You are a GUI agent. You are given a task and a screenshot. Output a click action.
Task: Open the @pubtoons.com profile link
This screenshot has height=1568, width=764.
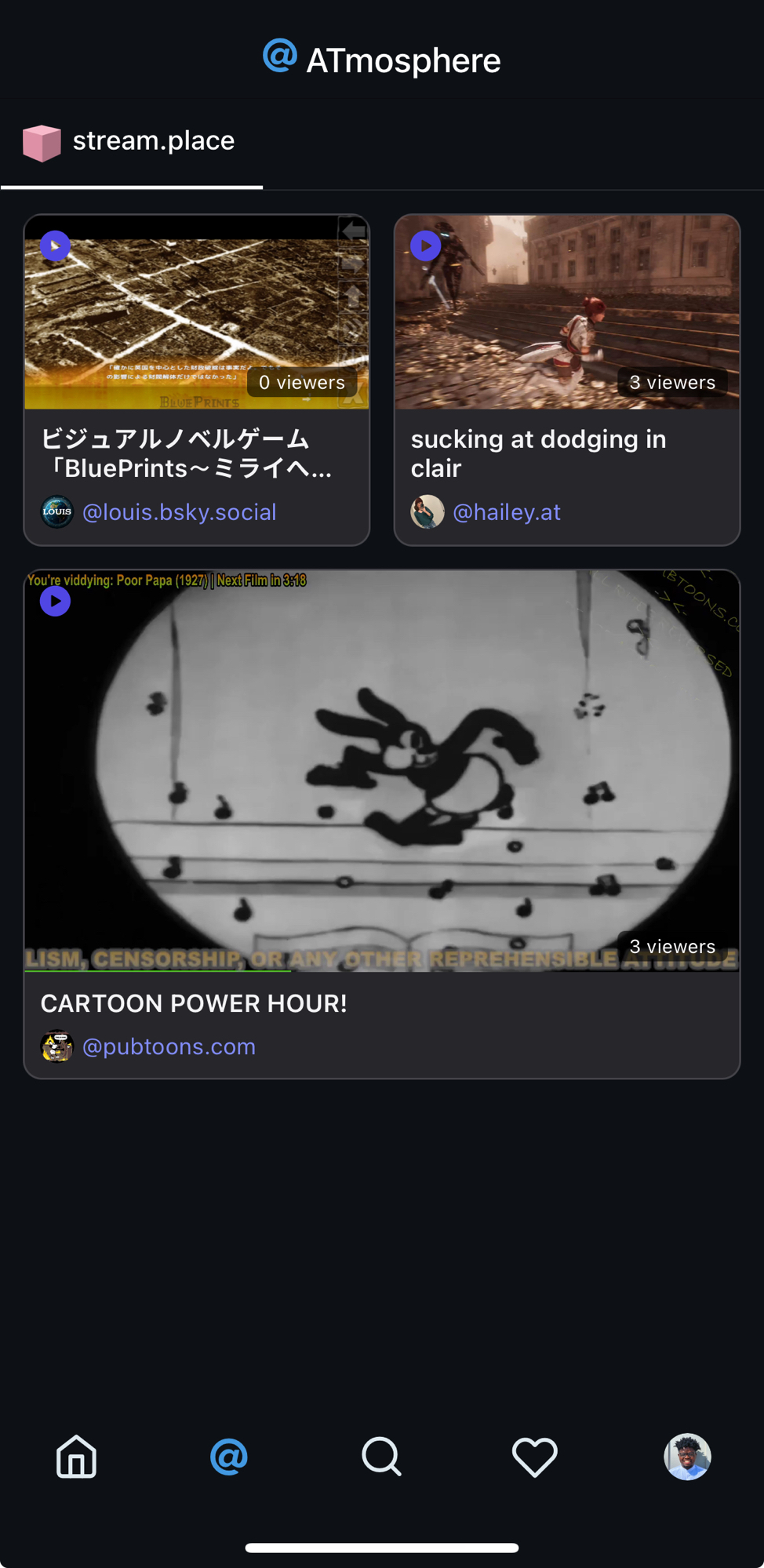[169, 1046]
